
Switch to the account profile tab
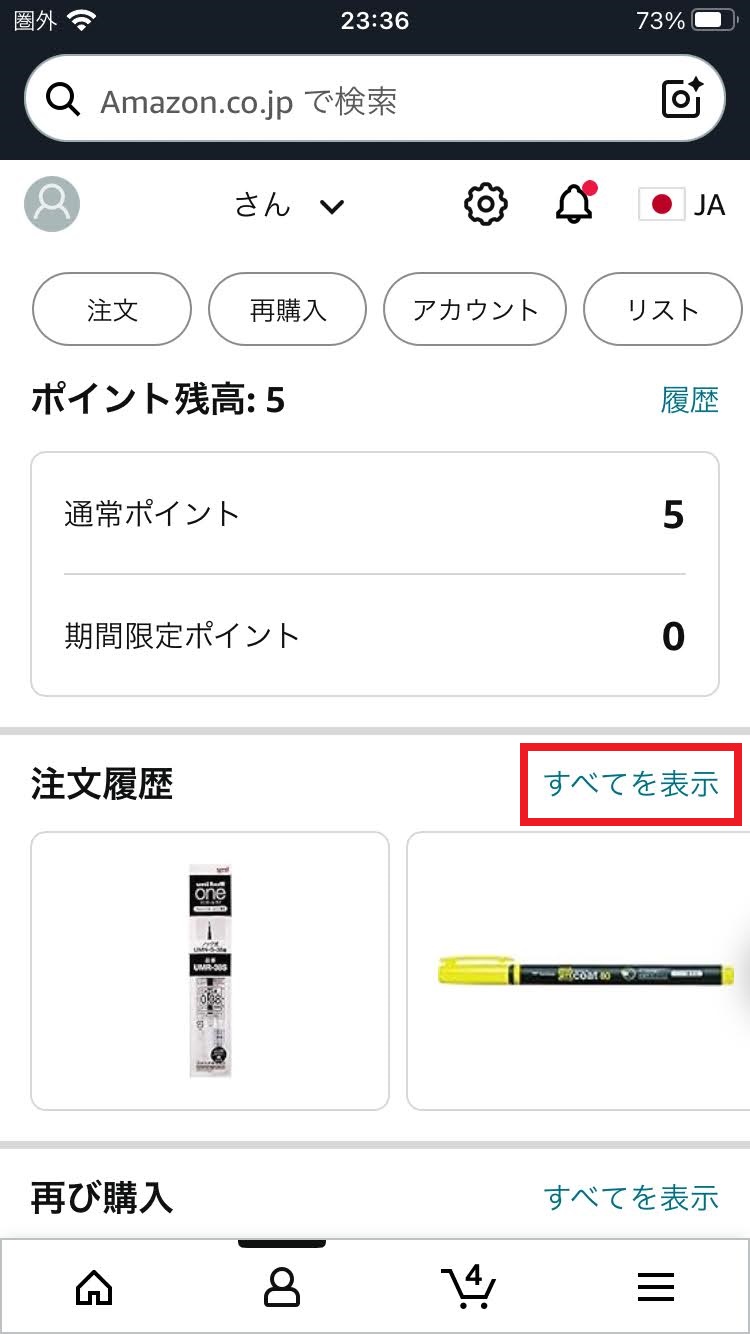click(282, 1288)
